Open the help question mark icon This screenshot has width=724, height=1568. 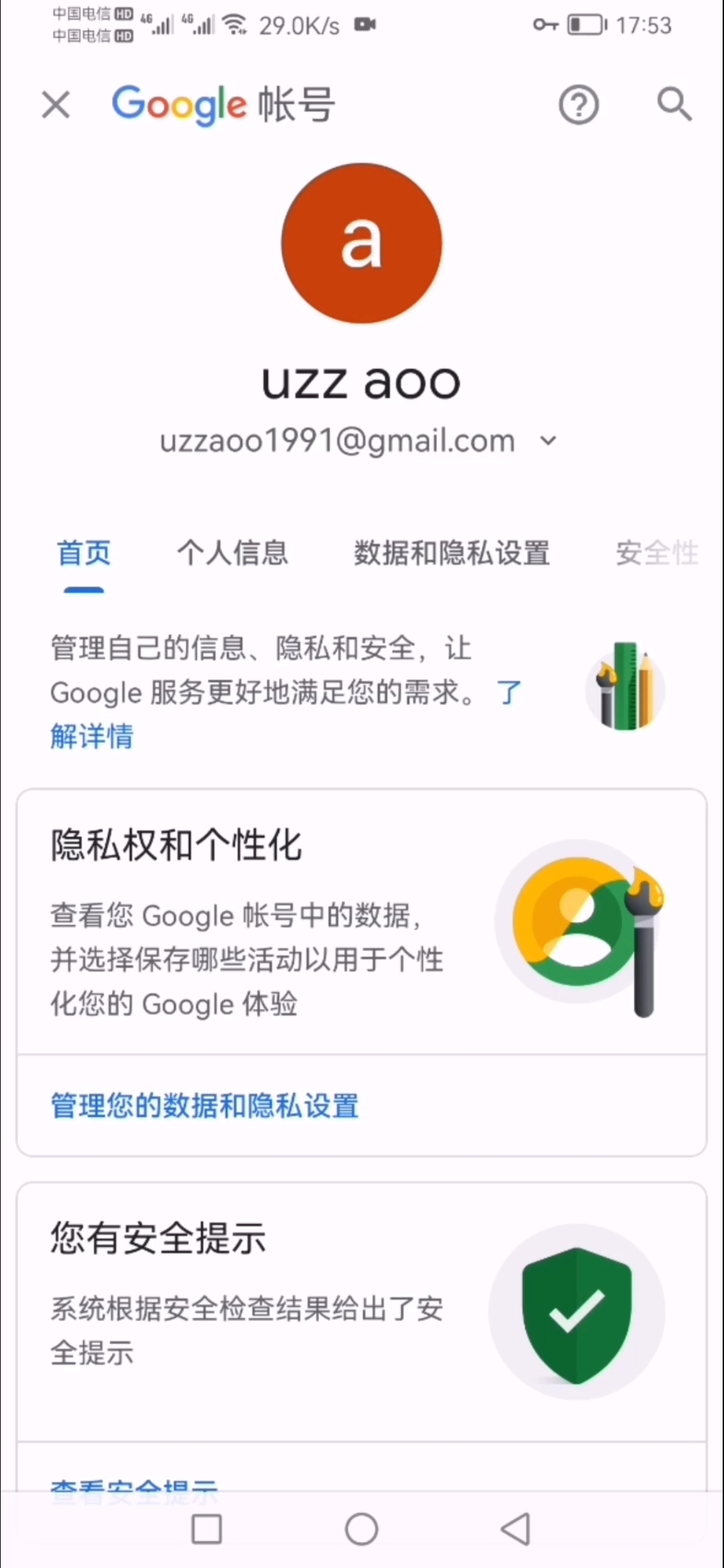pos(579,105)
